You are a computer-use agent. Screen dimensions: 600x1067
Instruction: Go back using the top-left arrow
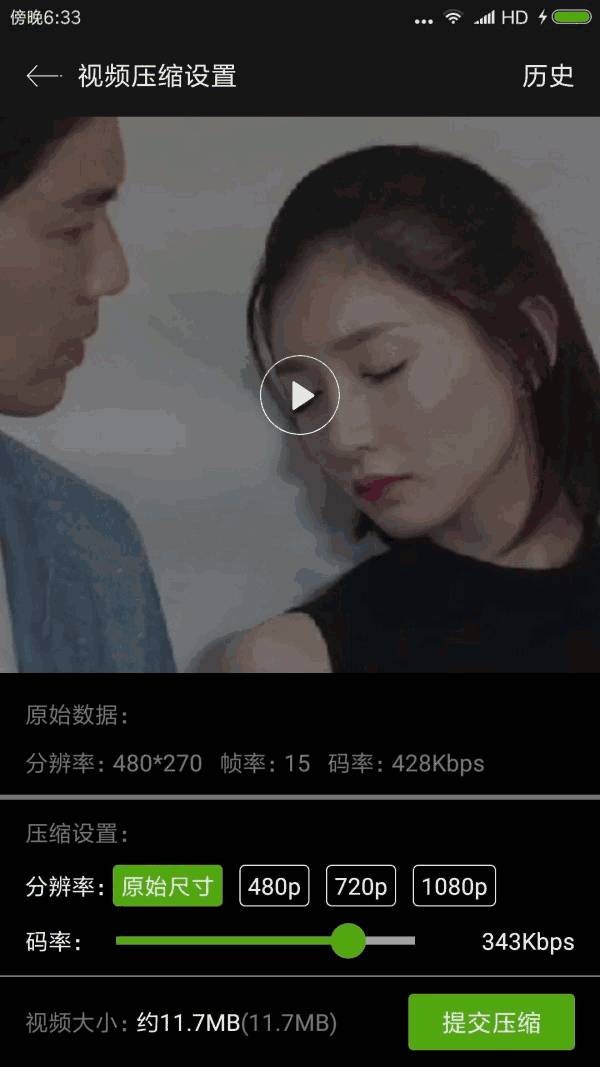(43, 76)
